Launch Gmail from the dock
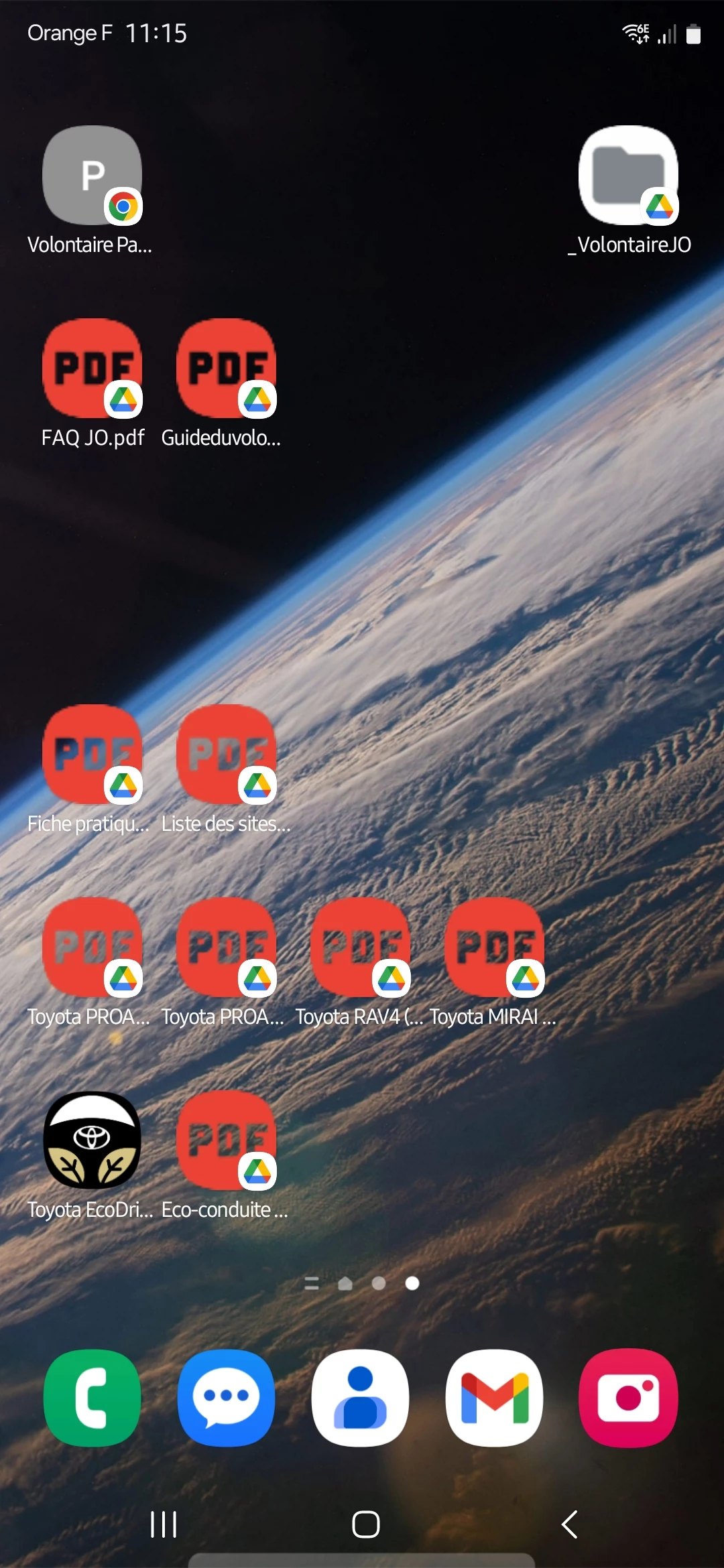Viewport: 724px width, 1568px height. (495, 1398)
